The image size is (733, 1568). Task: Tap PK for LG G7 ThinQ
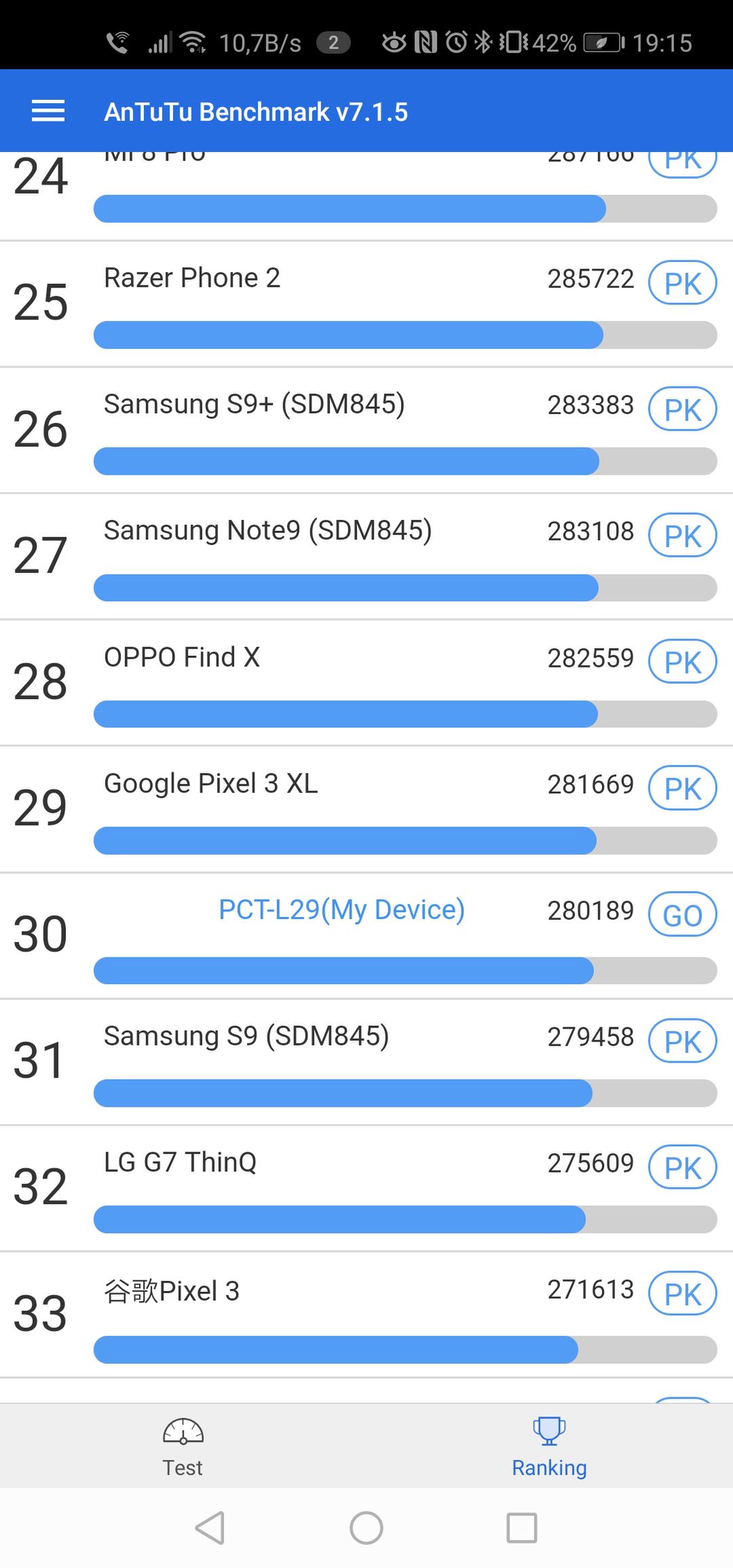683,1168
